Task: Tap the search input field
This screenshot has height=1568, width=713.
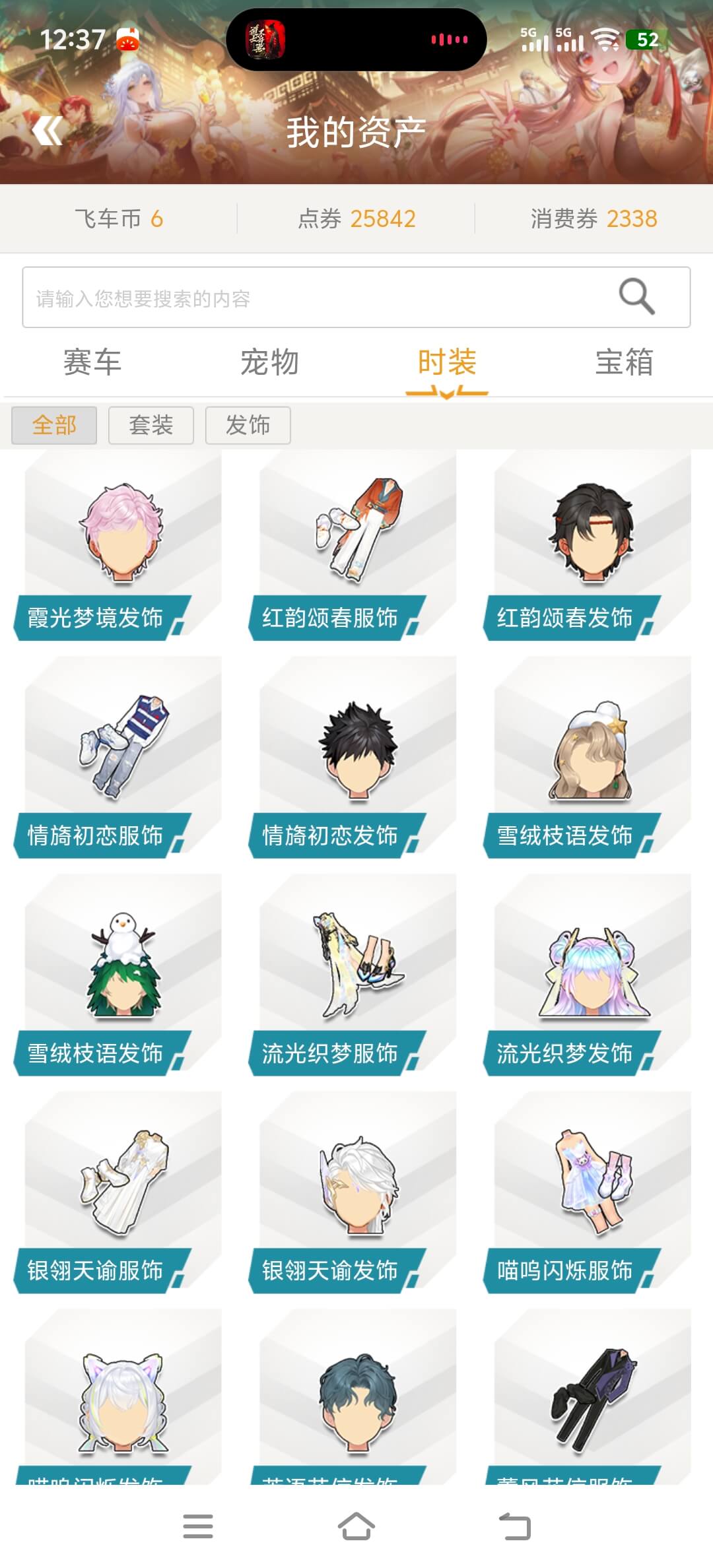Action: [297, 298]
